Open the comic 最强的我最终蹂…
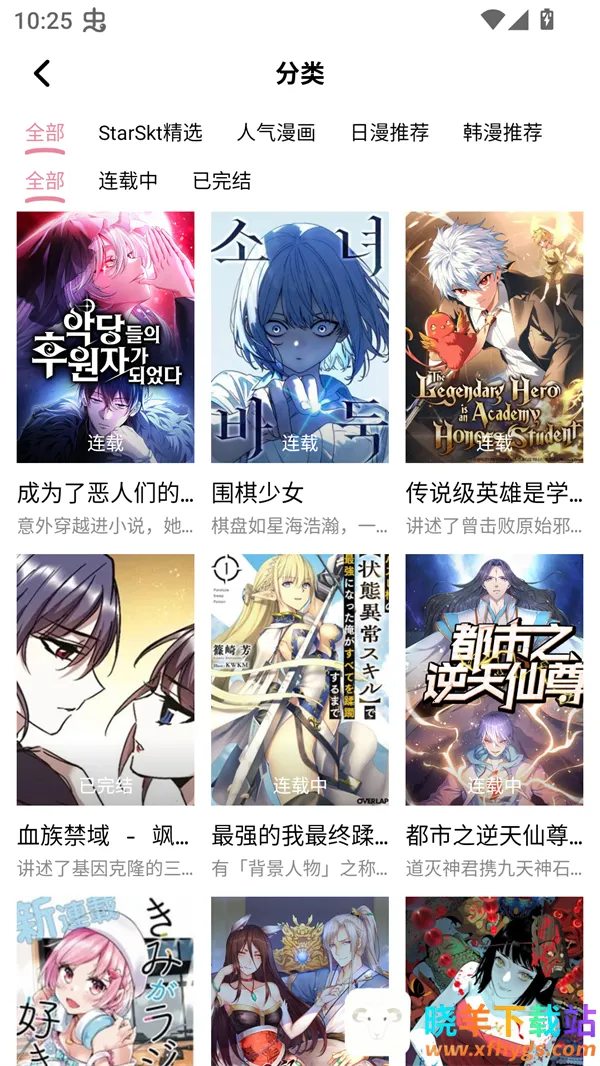This screenshot has width=600, height=1066. click(x=299, y=680)
